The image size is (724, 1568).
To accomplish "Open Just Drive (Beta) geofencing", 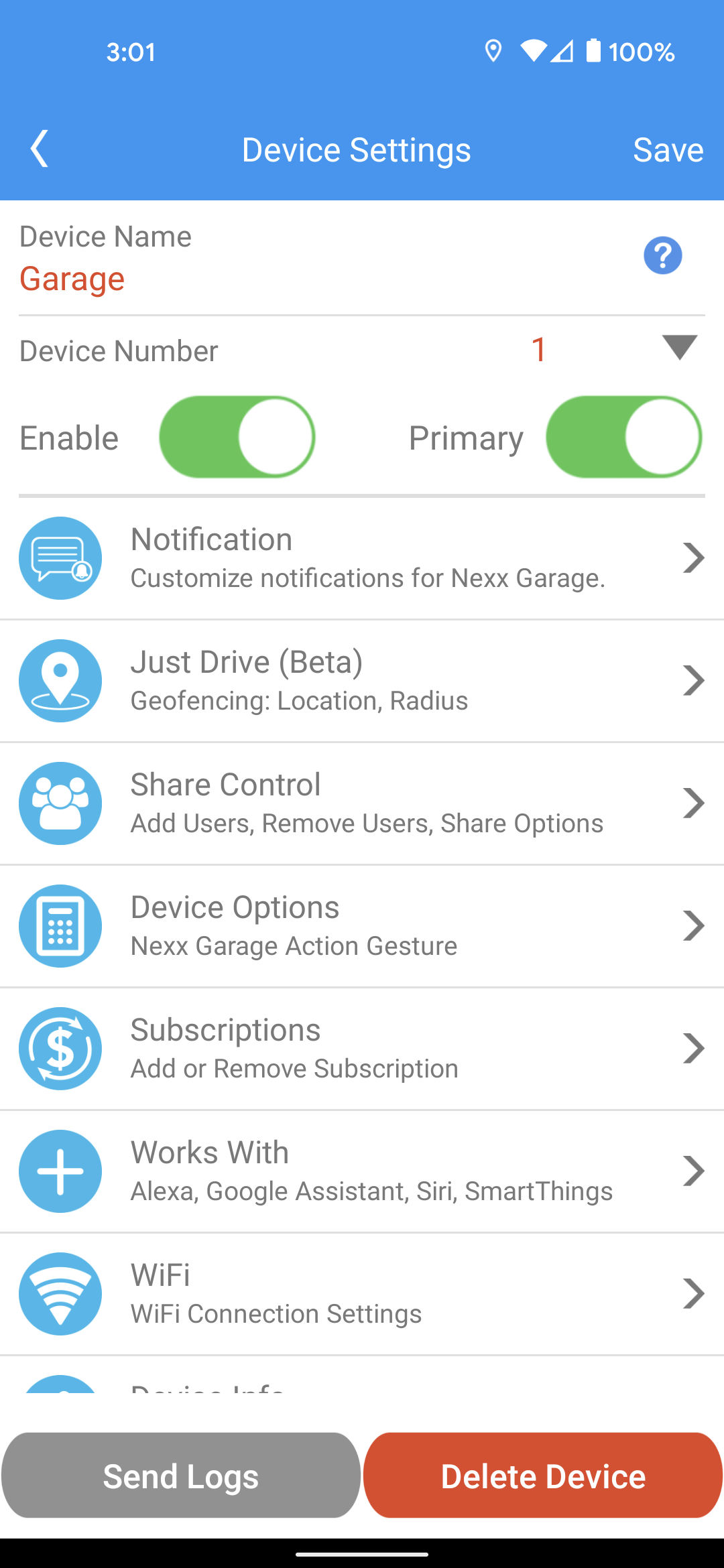I will click(x=362, y=680).
